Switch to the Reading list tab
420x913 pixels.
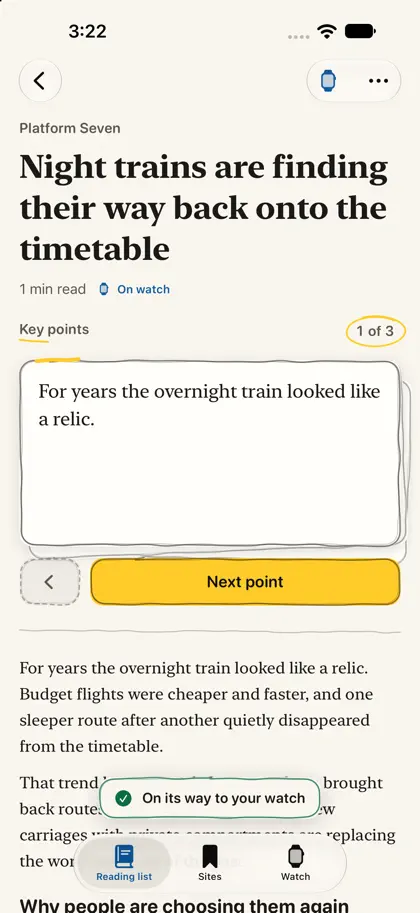[x=124, y=864]
